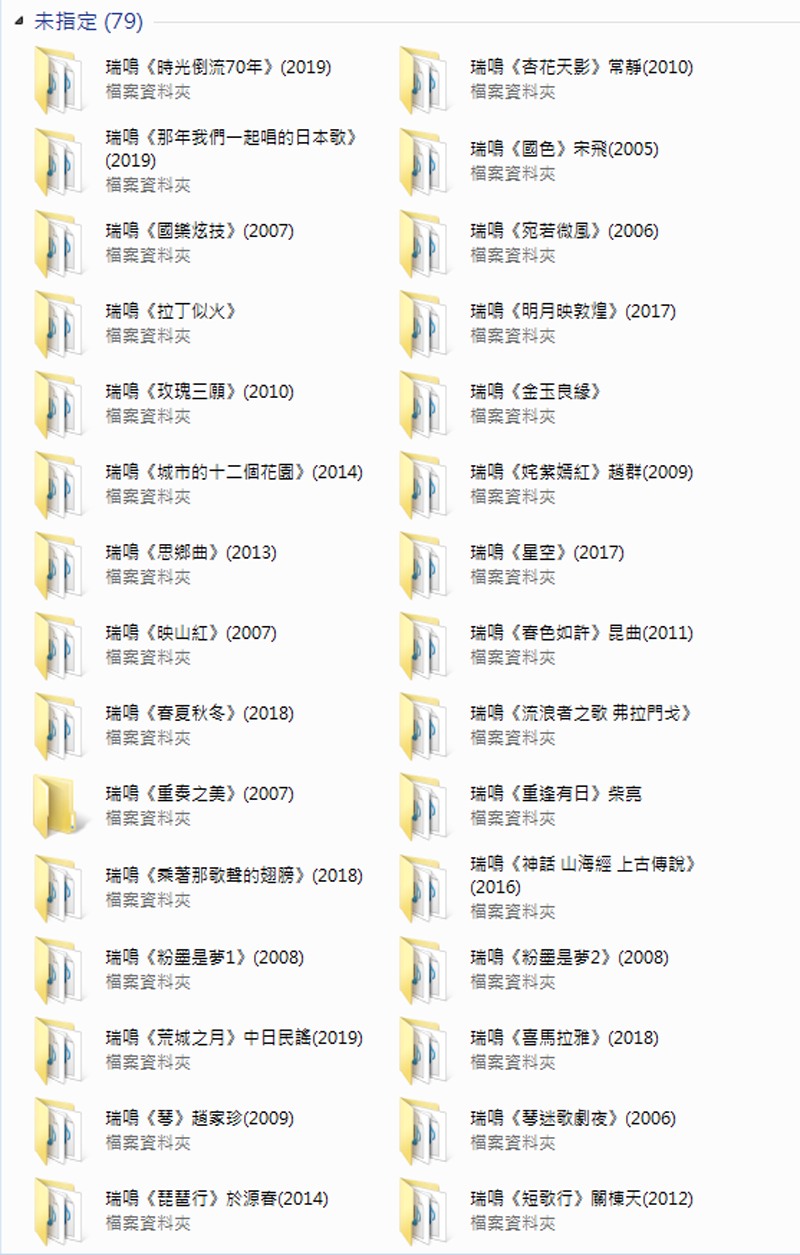This screenshot has width=800, height=1255.
Task: Collapse the 未指定 (79) group
Action: point(20,21)
